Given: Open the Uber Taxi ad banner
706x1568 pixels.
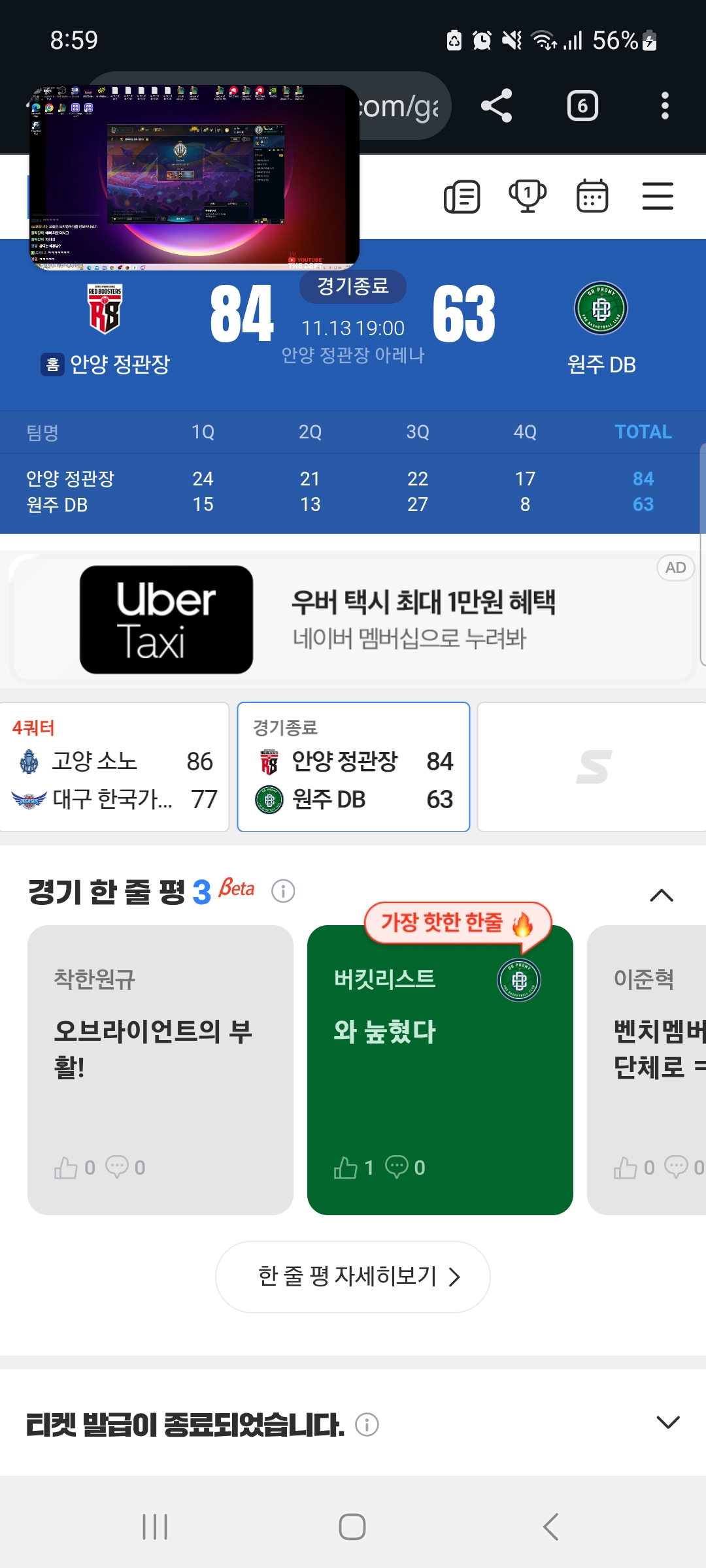Looking at the screenshot, I should click(x=353, y=619).
